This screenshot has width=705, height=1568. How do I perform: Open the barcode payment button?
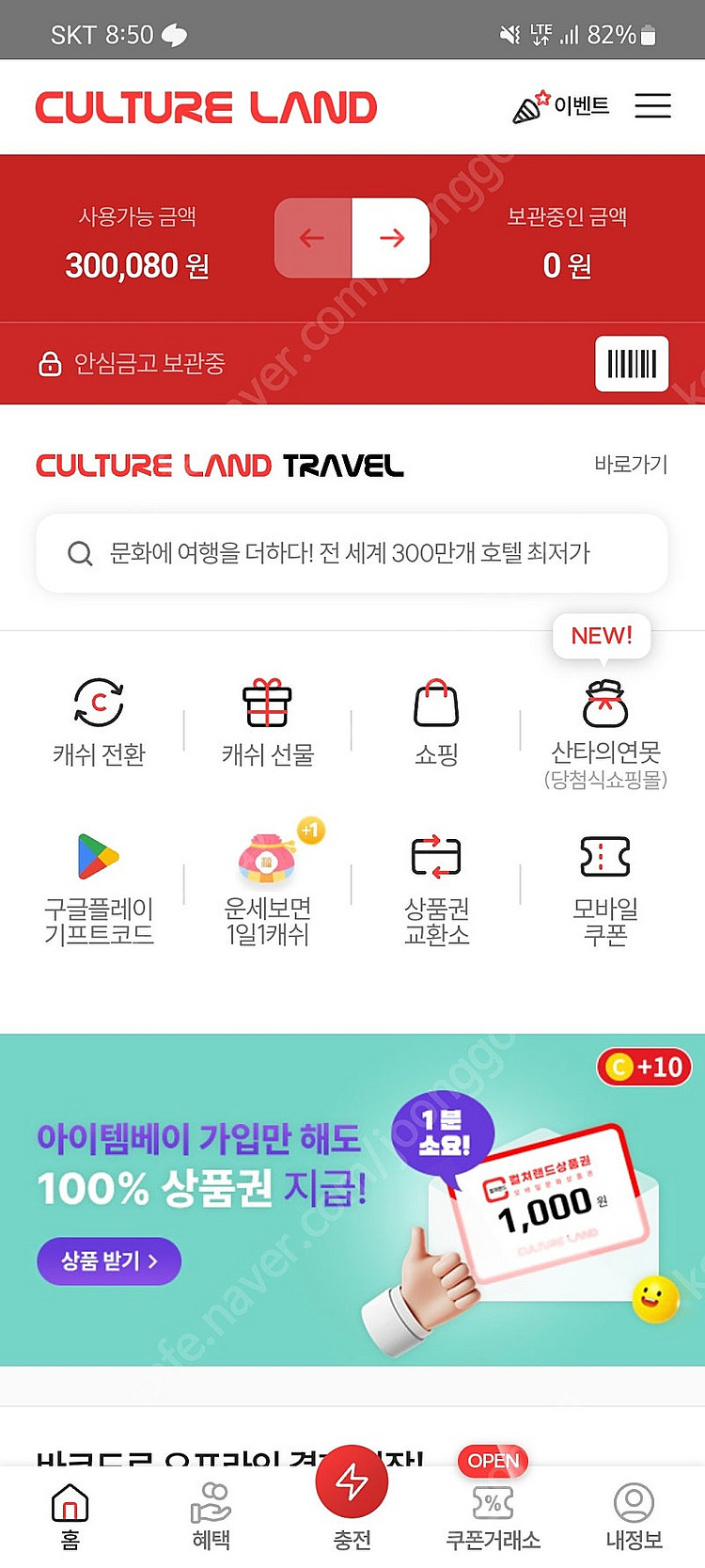point(632,363)
